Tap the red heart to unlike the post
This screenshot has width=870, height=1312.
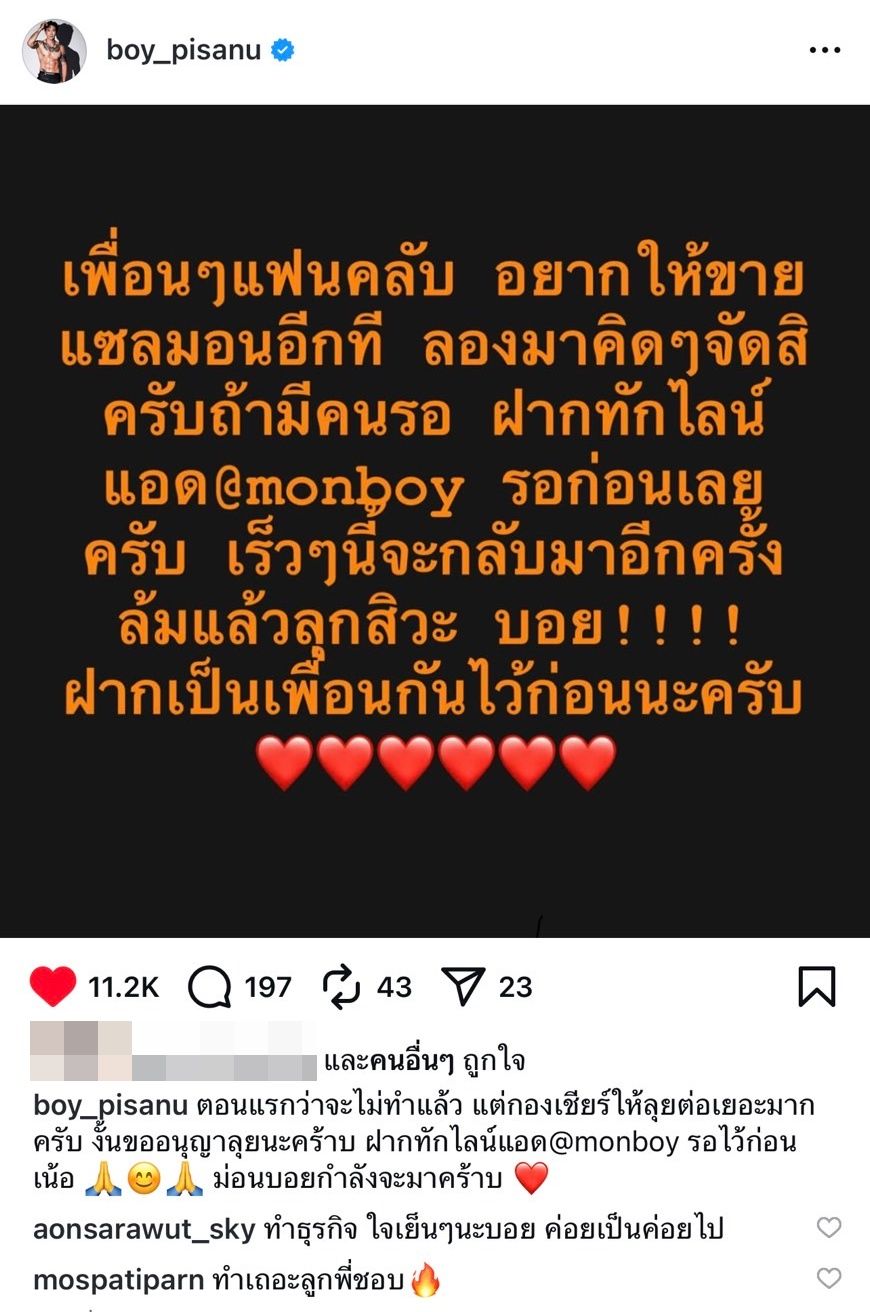[x=53, y=987]
